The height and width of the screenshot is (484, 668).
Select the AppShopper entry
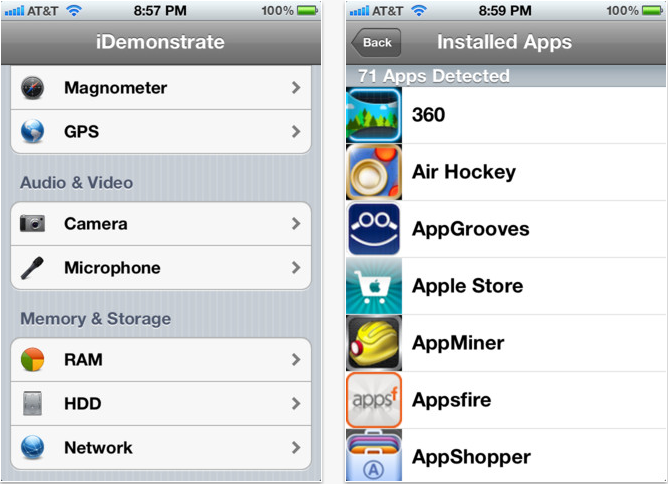tap(505, 457)
